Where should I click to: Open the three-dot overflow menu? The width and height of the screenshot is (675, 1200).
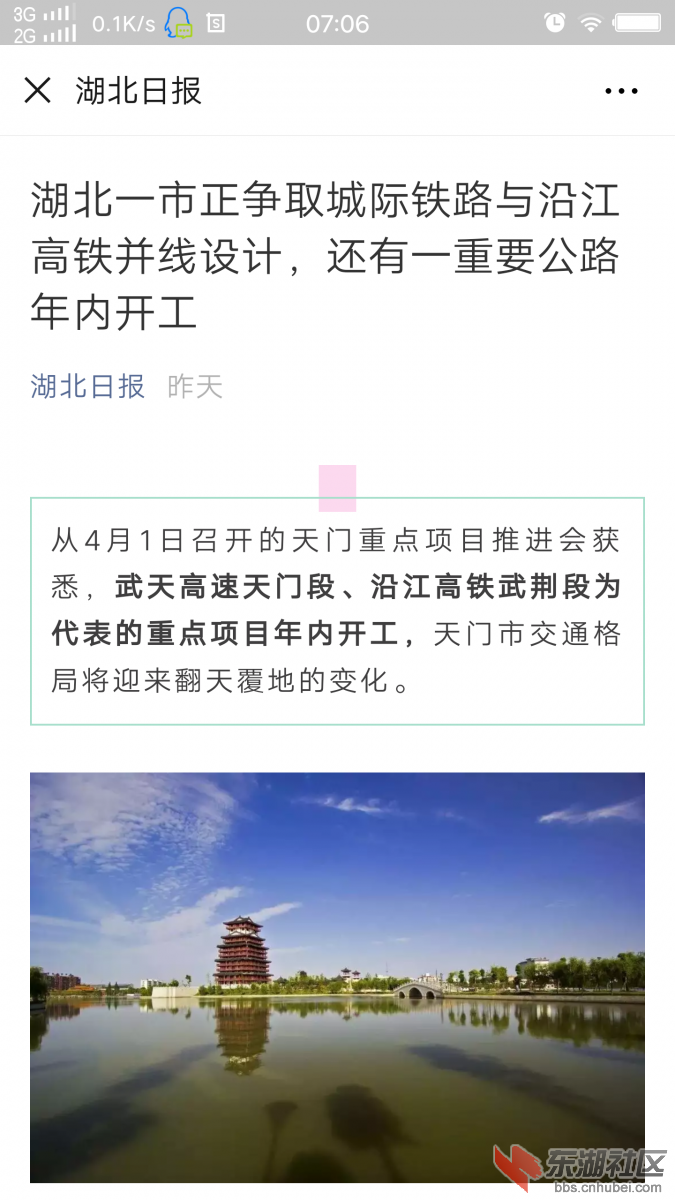pyautogui.click(x=621, y=91)
